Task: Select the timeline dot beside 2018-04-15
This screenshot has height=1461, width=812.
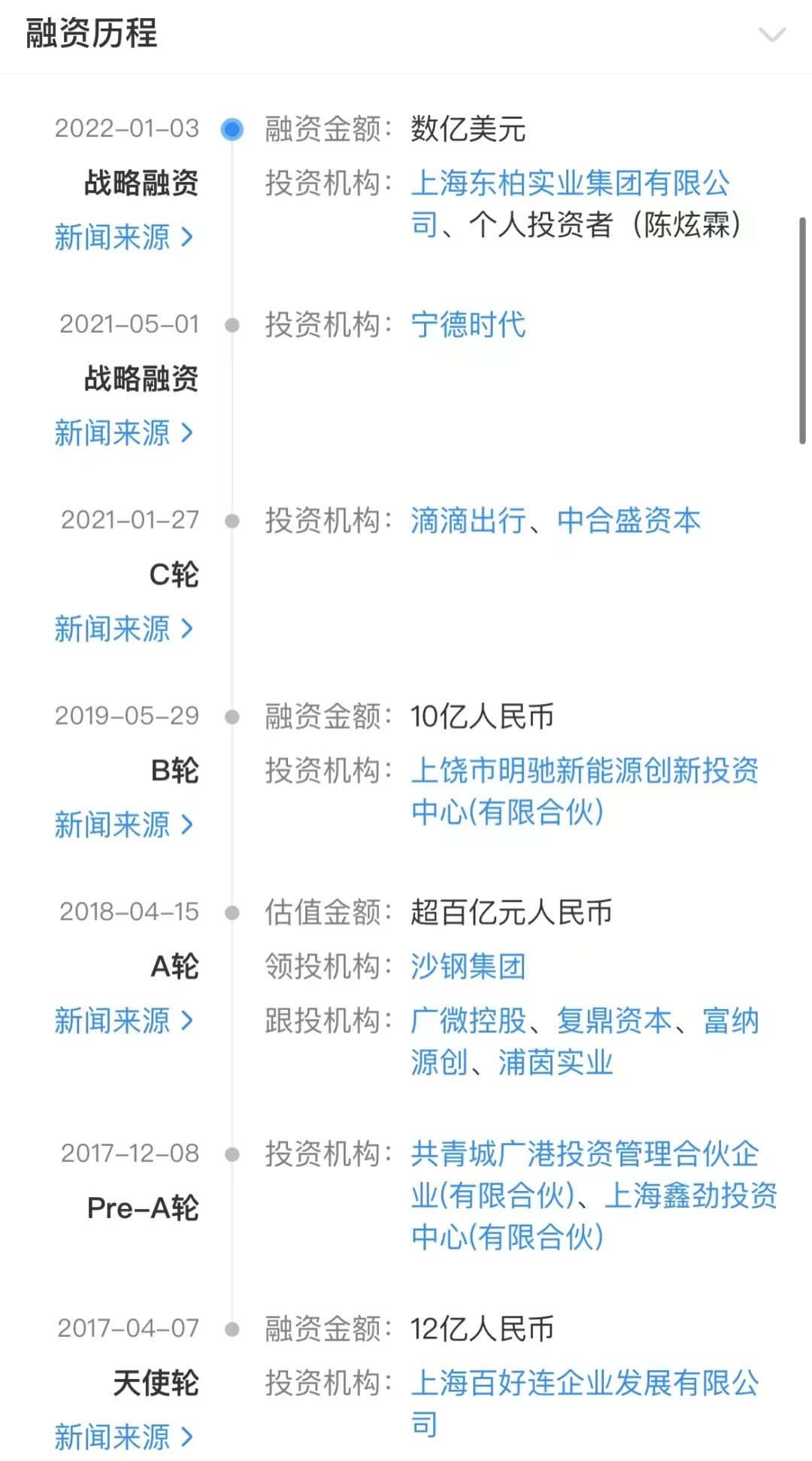Action: point(232,911)
